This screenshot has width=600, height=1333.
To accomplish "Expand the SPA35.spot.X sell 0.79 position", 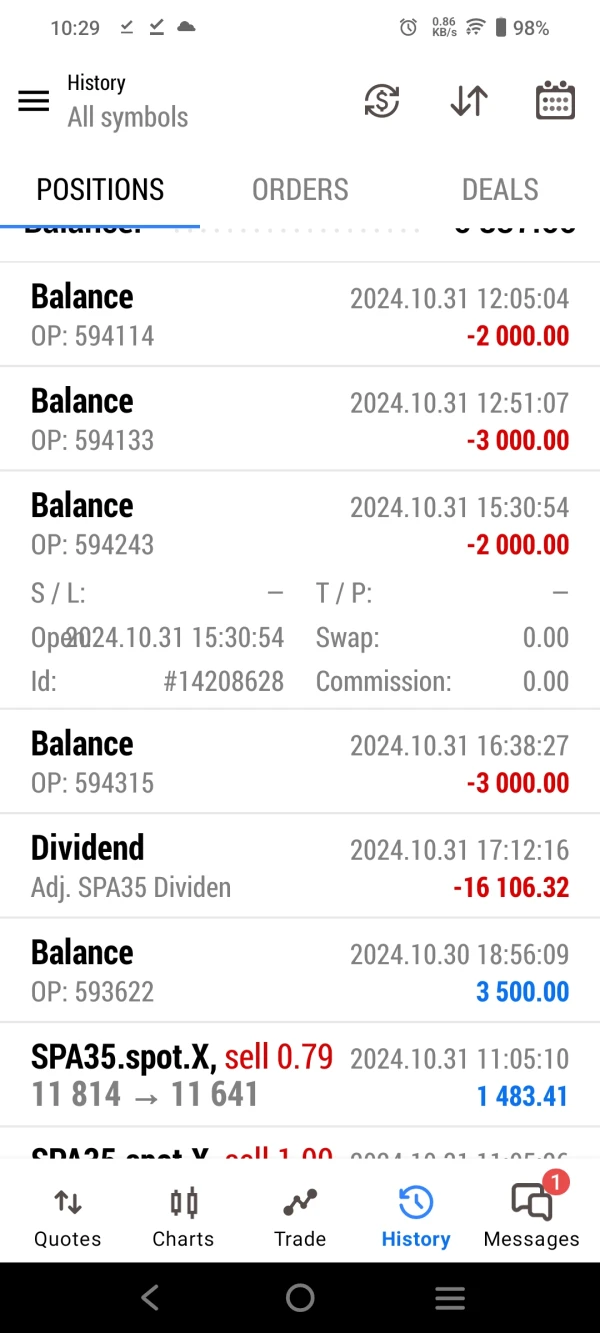I will (x=300, y=1076).
